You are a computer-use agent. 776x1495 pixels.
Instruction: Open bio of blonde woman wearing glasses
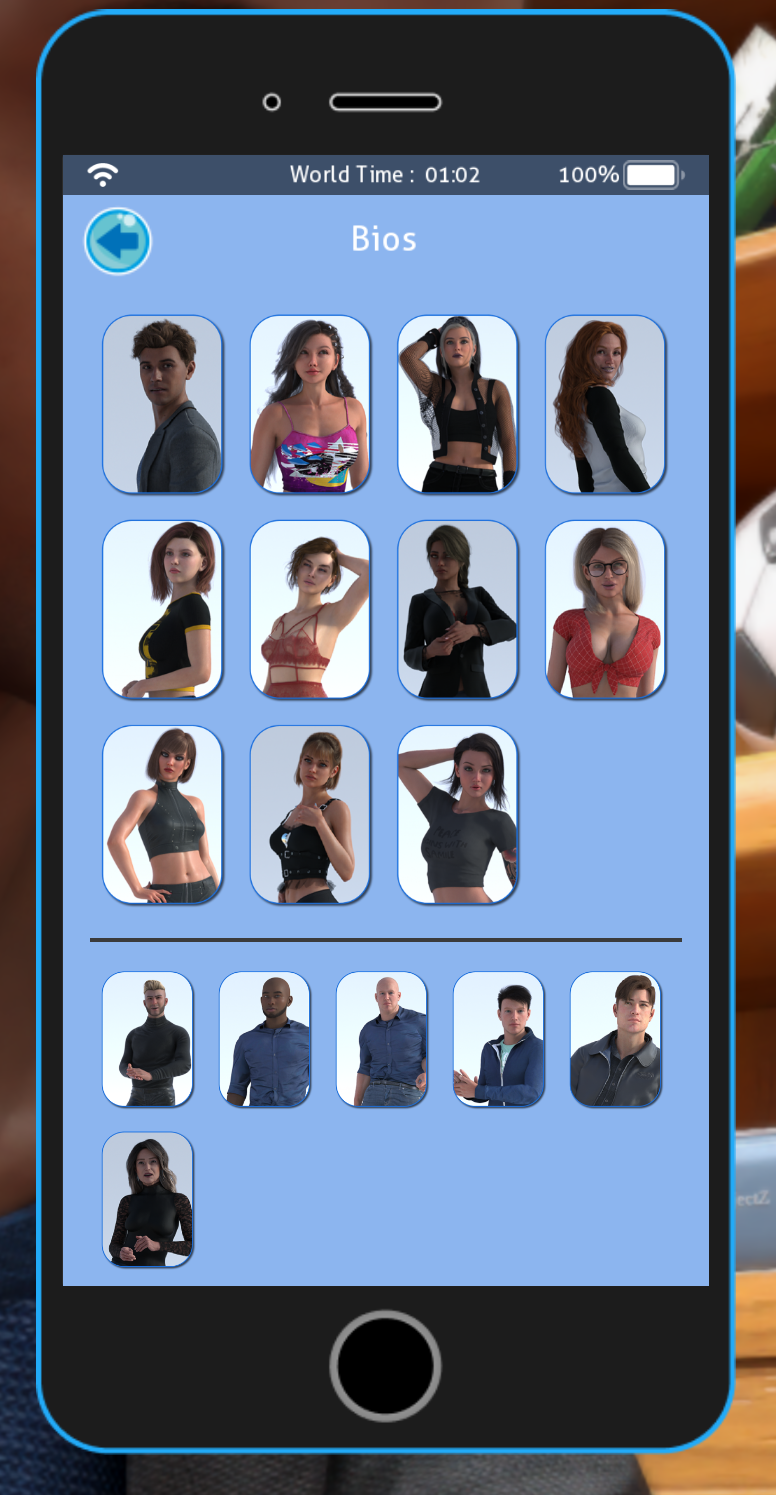pyautogui.click(x=605, y=609)
